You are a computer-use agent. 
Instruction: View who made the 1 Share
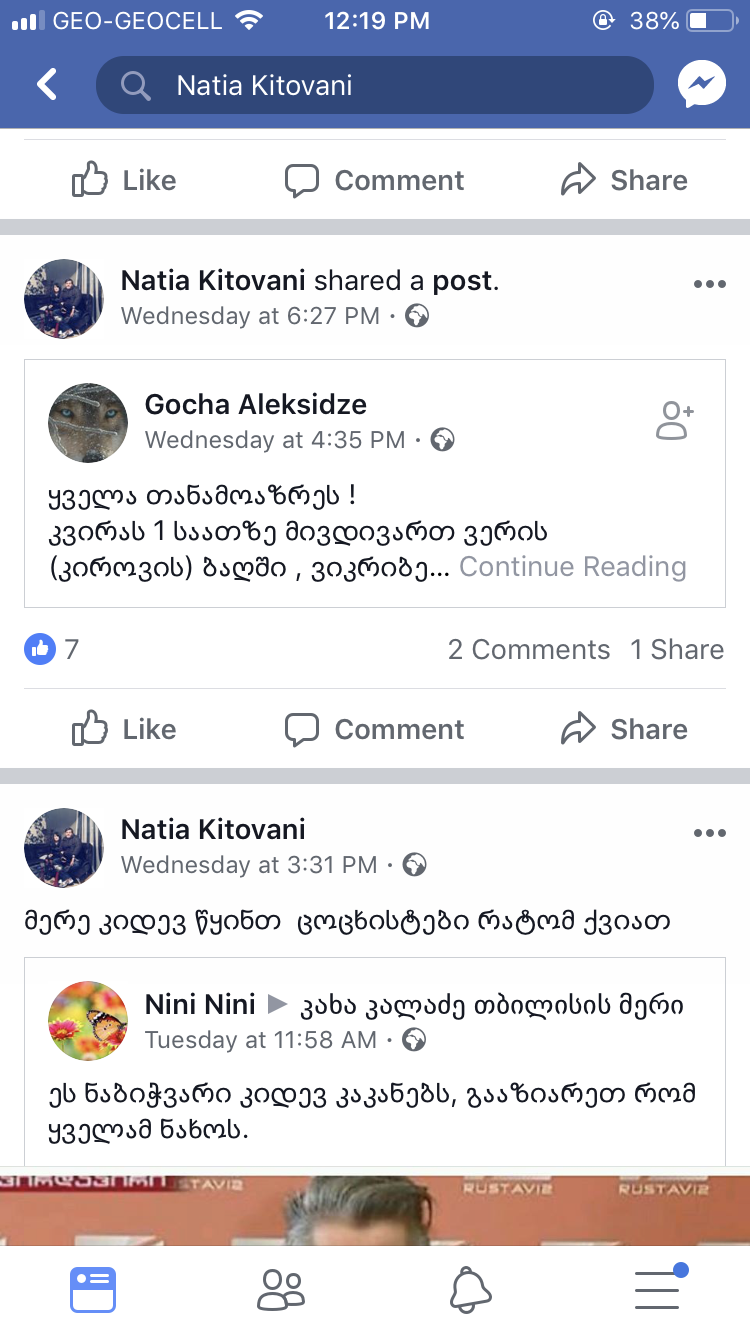coord(676,650)
